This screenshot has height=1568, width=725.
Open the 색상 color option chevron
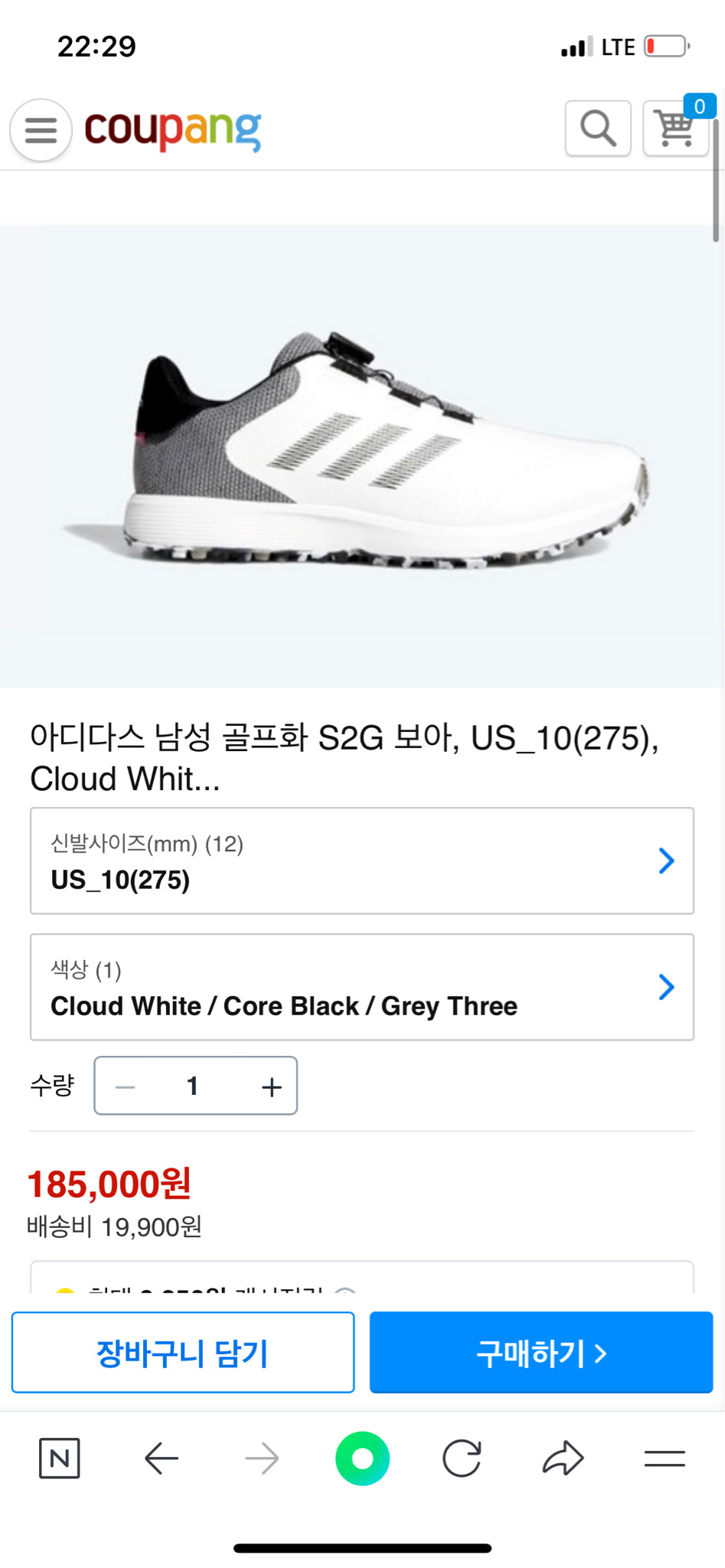tap(667, 988)
